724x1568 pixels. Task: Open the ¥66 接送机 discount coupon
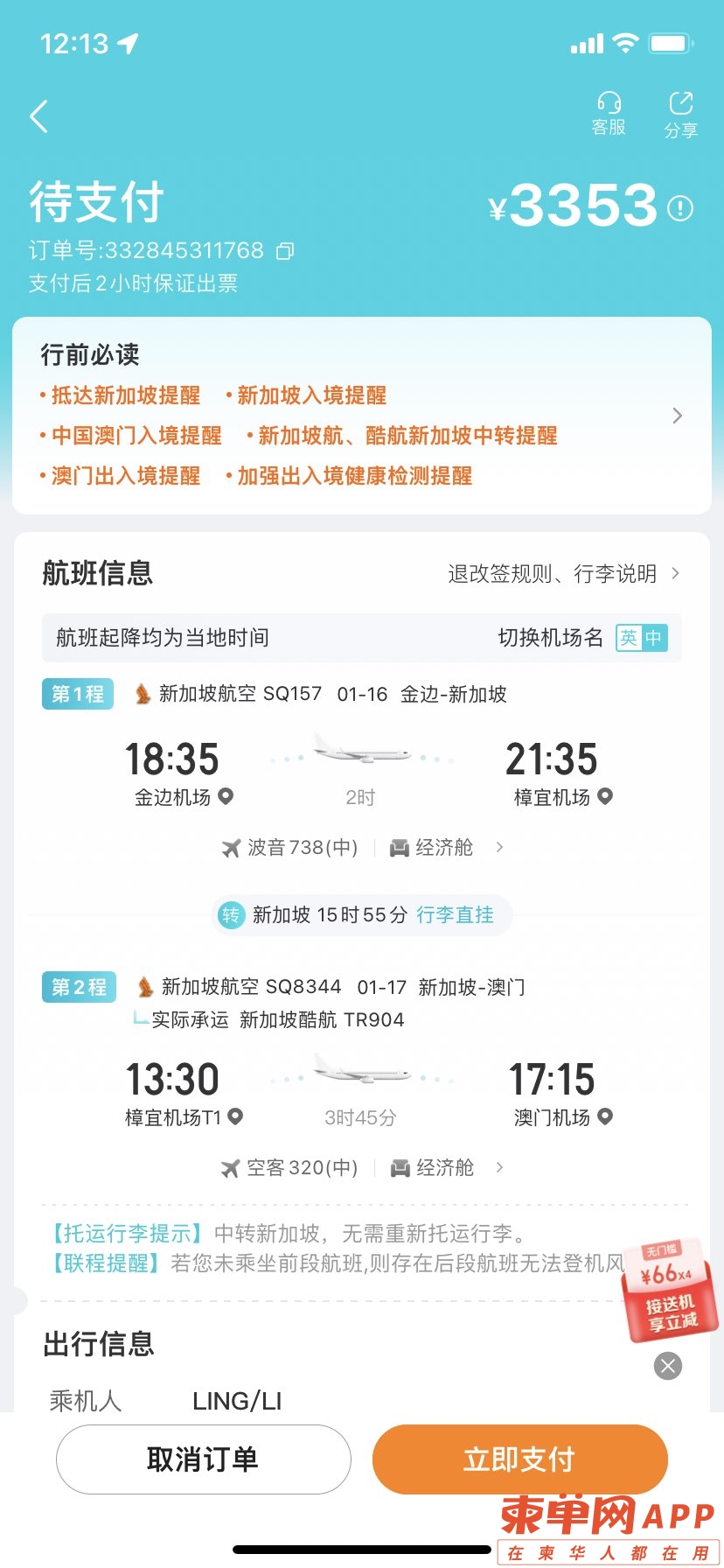669,1291
